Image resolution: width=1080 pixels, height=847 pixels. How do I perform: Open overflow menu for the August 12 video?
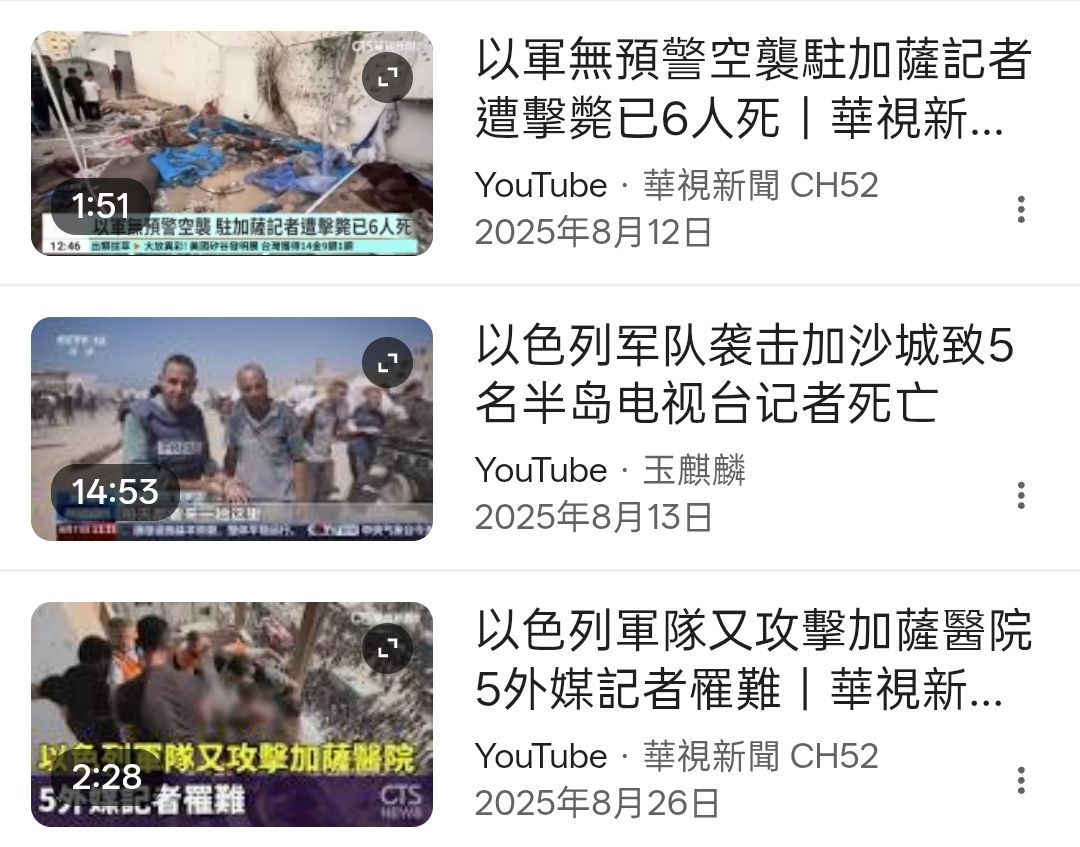[x=1020, y=209]
